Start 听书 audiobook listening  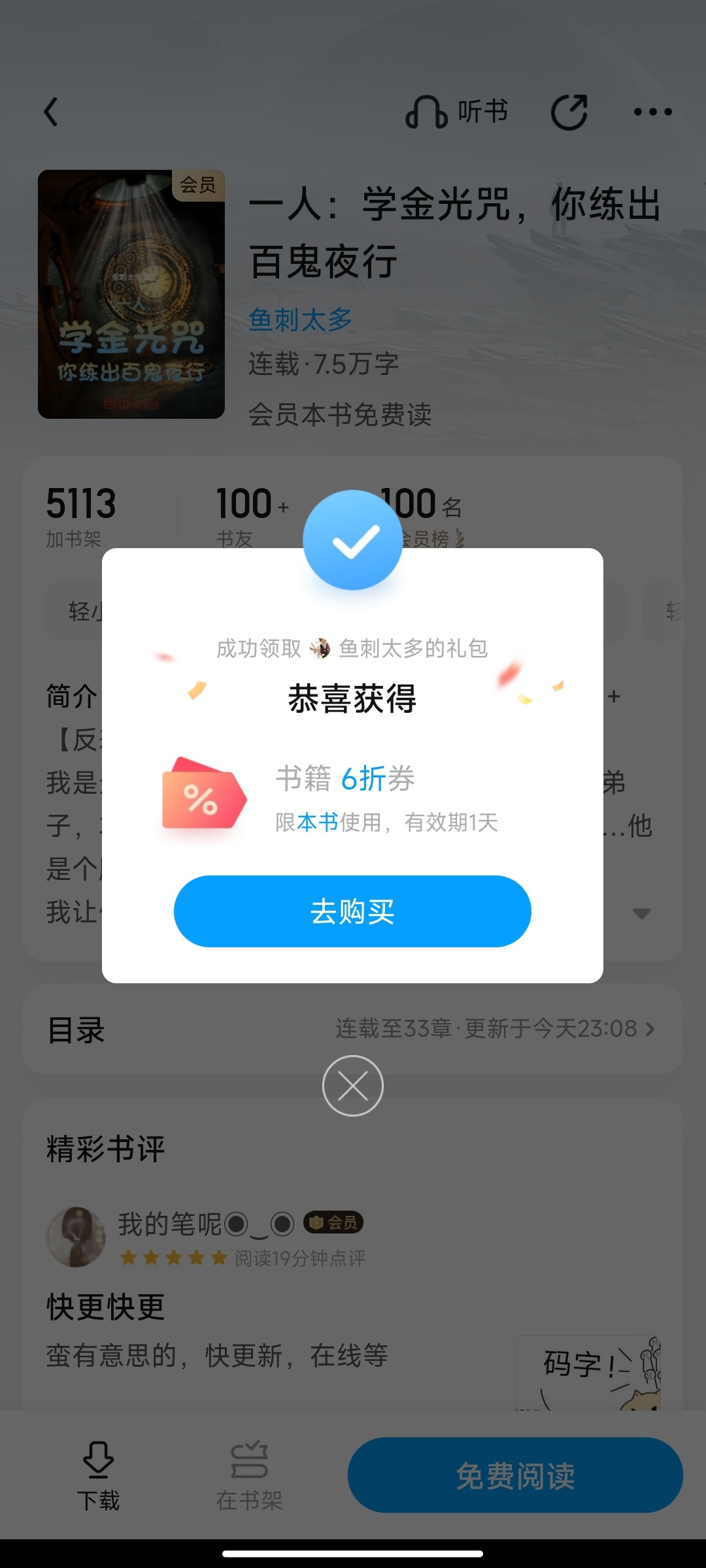pyautogui.click(x=458, y=112)
